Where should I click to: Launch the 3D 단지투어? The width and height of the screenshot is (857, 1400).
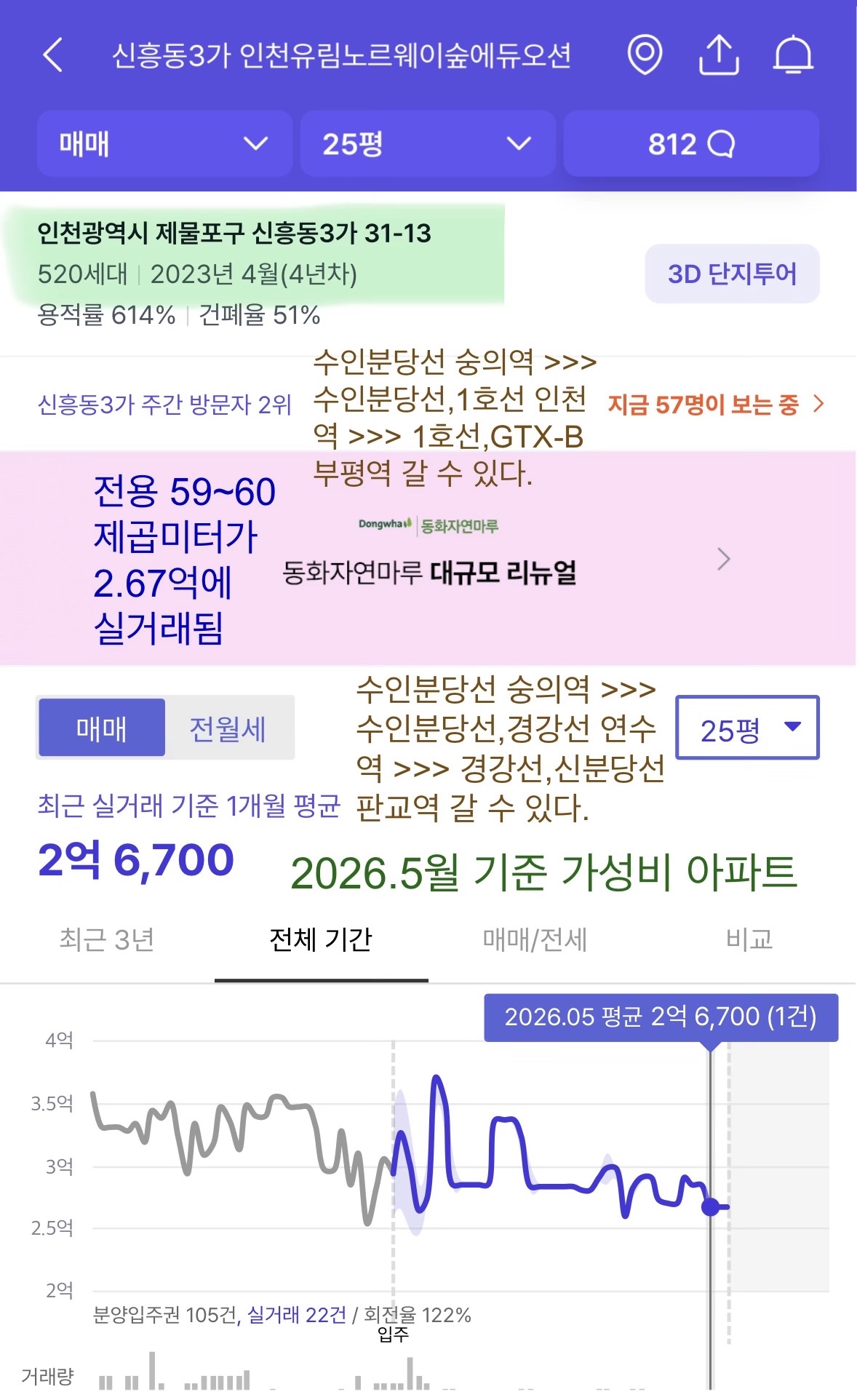tap(732, 274)
